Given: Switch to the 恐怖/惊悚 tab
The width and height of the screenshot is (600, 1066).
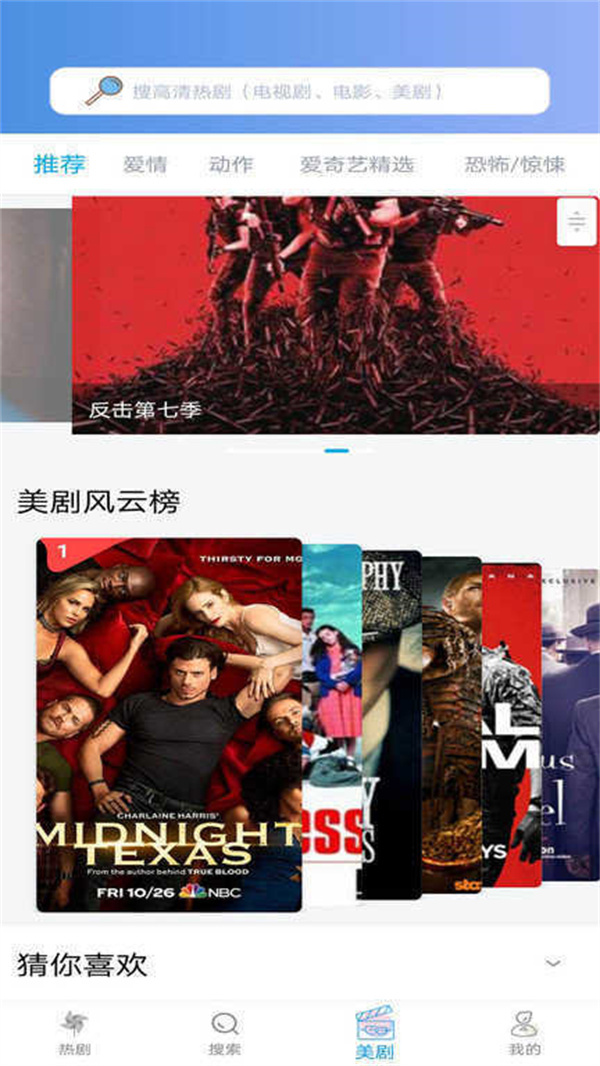Looking at the screenshot, I should tap(514, 165).
